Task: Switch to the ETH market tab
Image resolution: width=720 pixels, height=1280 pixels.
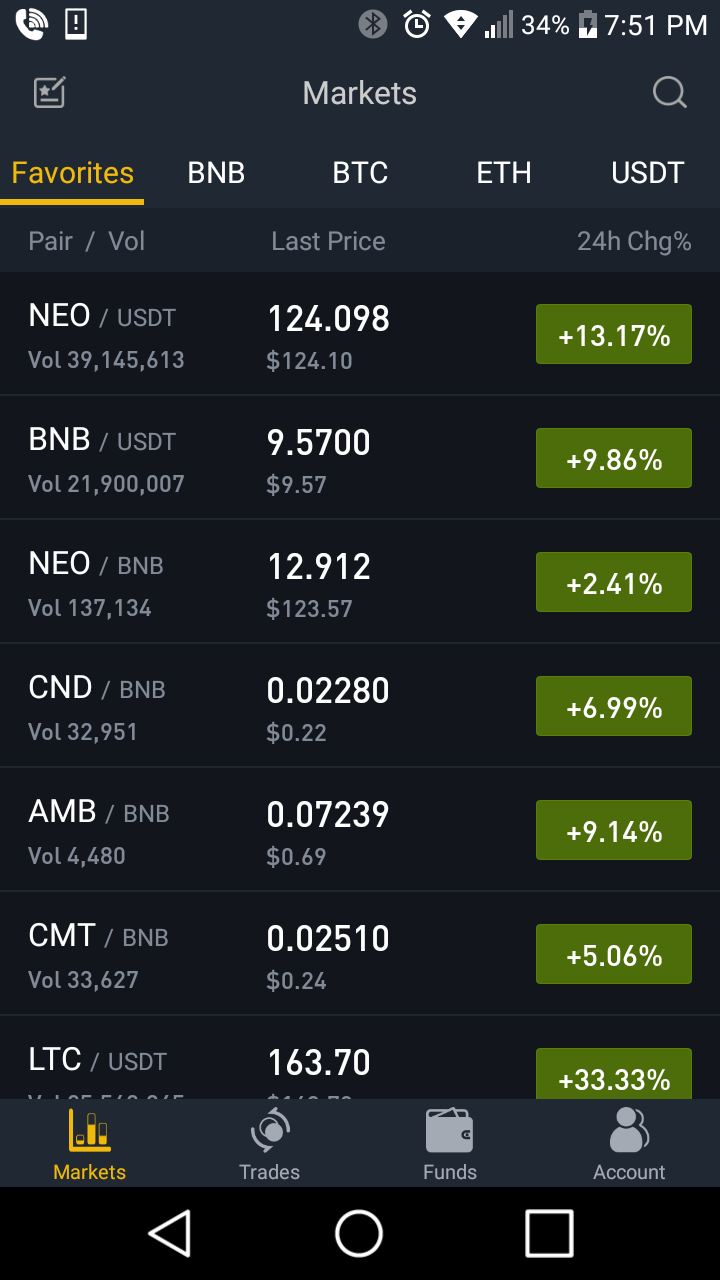Action: click(504, 173)
